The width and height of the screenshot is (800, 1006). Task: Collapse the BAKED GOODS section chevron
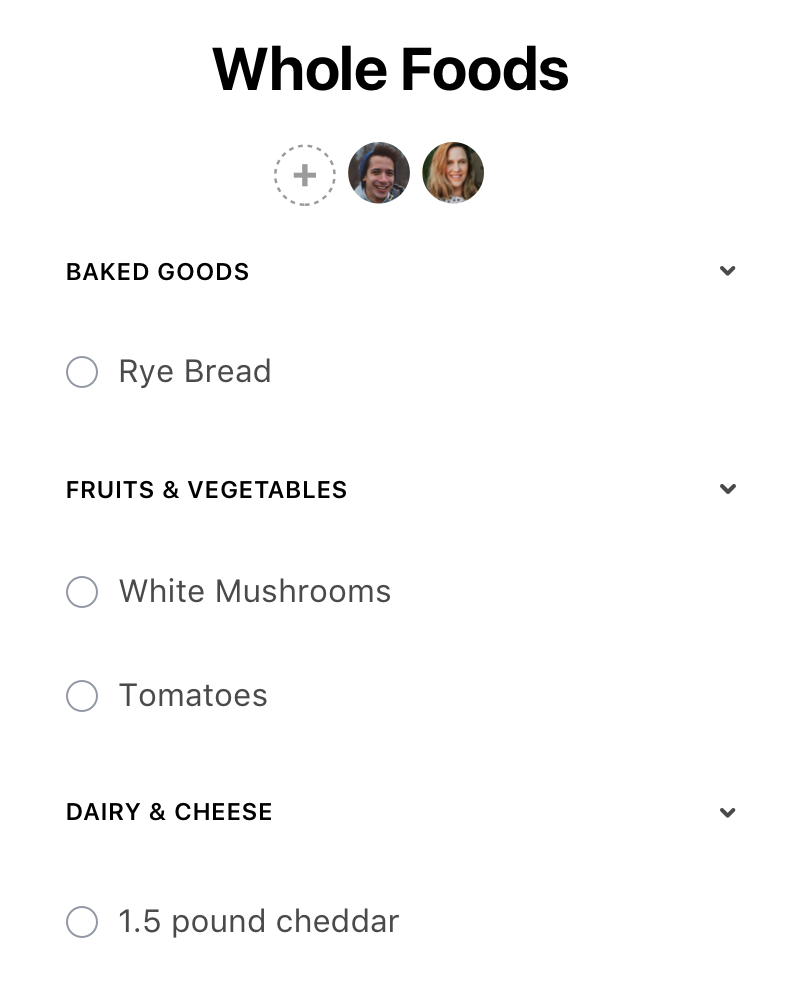coord(727,270)
